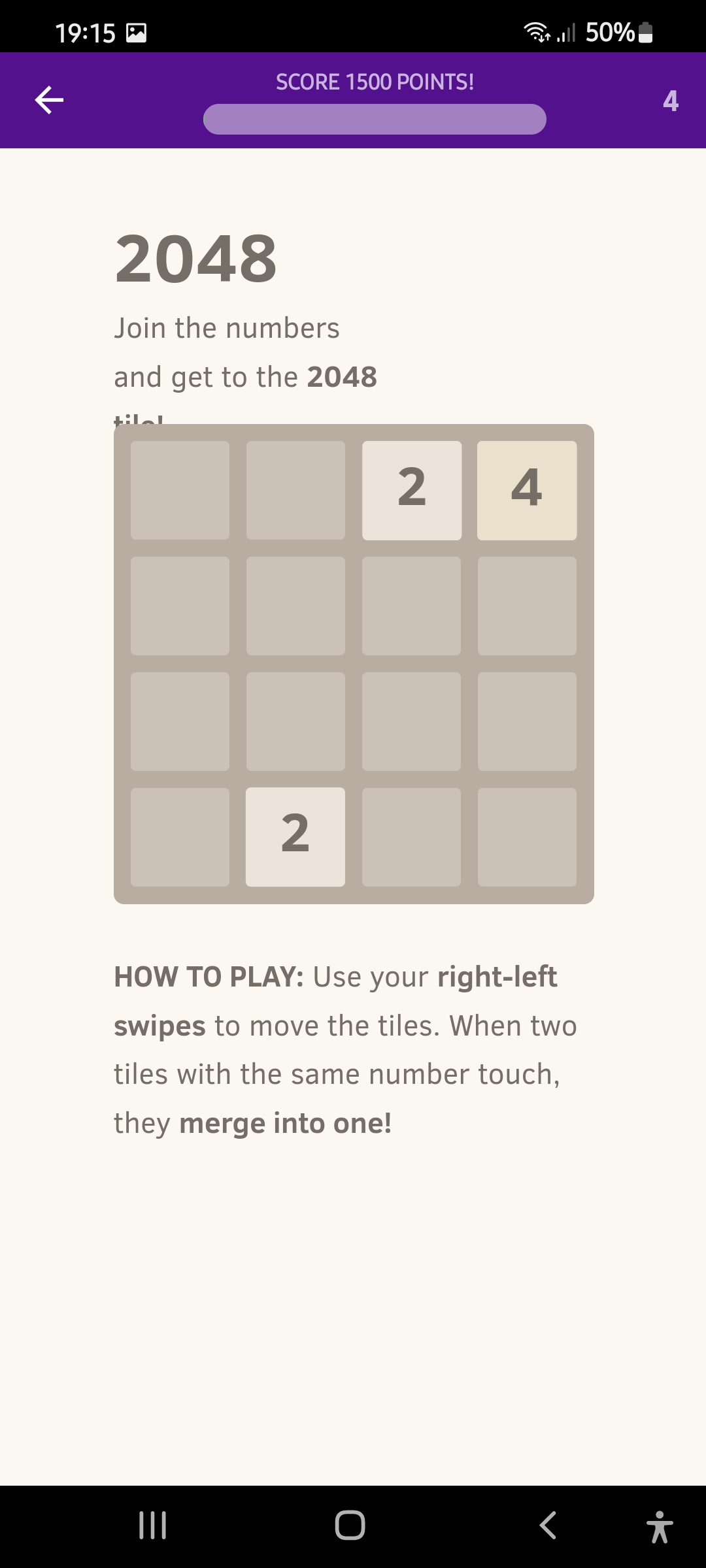Go to the home screen via home button
This screenshot has width=706, height=1568.
click(x=350, y=1526)
